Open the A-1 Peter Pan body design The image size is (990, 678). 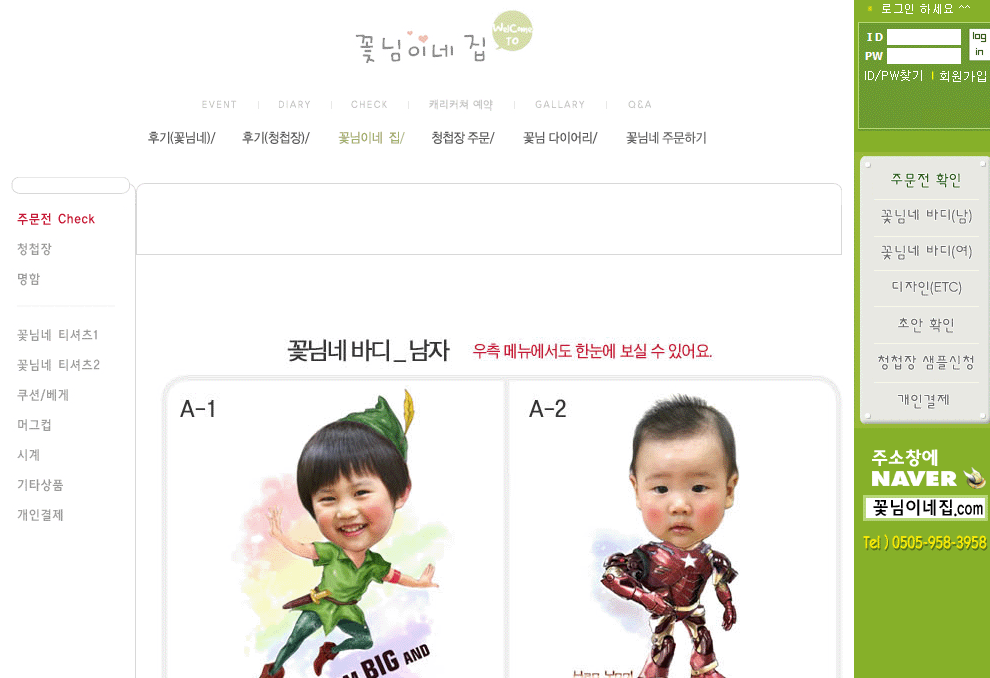[335, 530]
